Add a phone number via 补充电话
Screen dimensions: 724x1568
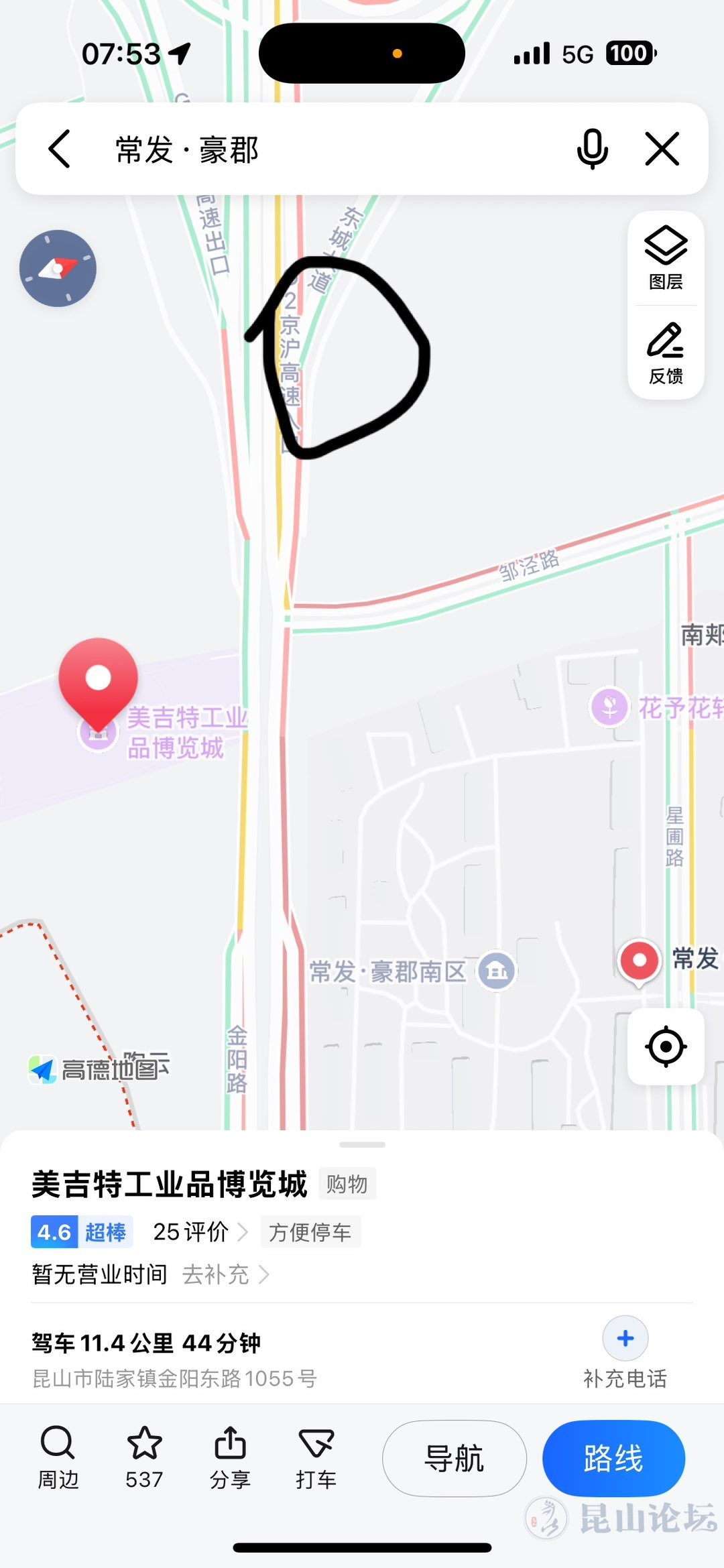[x=625, y=1352]
